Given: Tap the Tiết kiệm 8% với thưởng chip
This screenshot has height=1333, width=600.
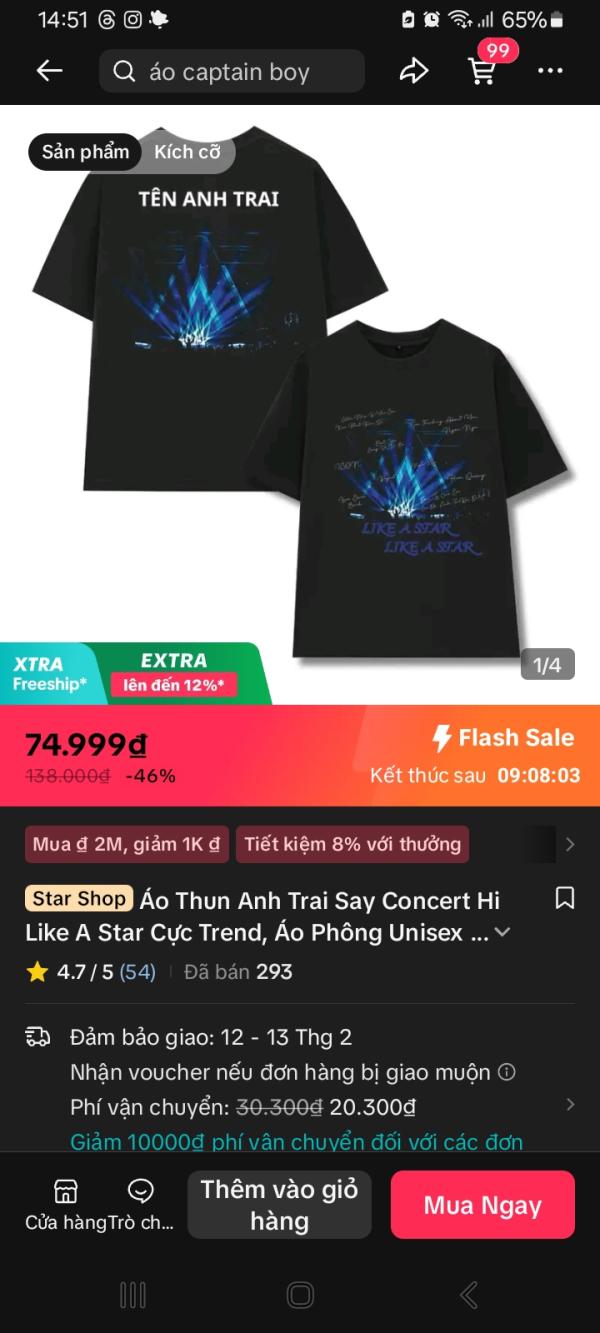Looking at the screenshot, I should point(352,844).
